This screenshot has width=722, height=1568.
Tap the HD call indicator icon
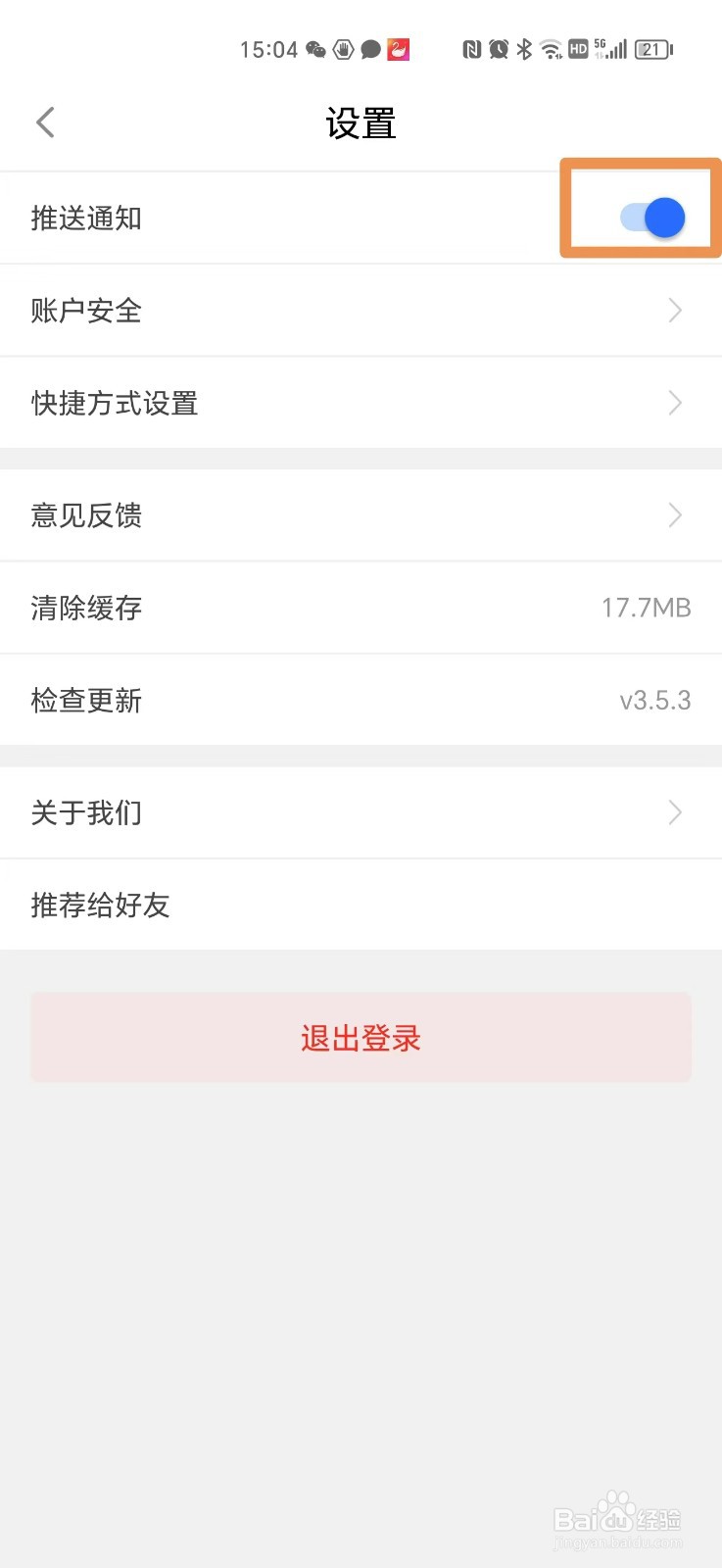click(577, 49)
